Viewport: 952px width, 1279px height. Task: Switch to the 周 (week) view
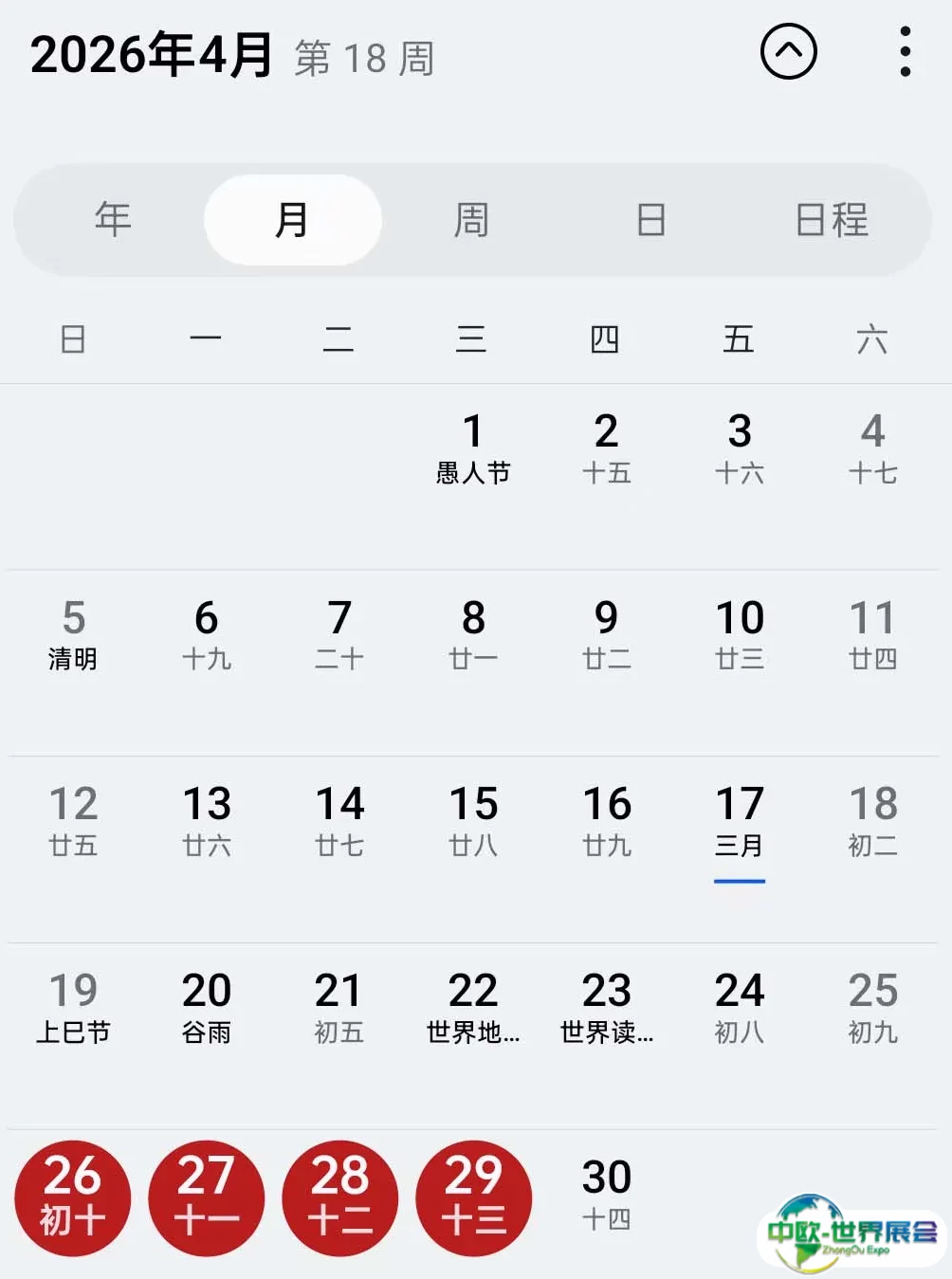[471, 220]
